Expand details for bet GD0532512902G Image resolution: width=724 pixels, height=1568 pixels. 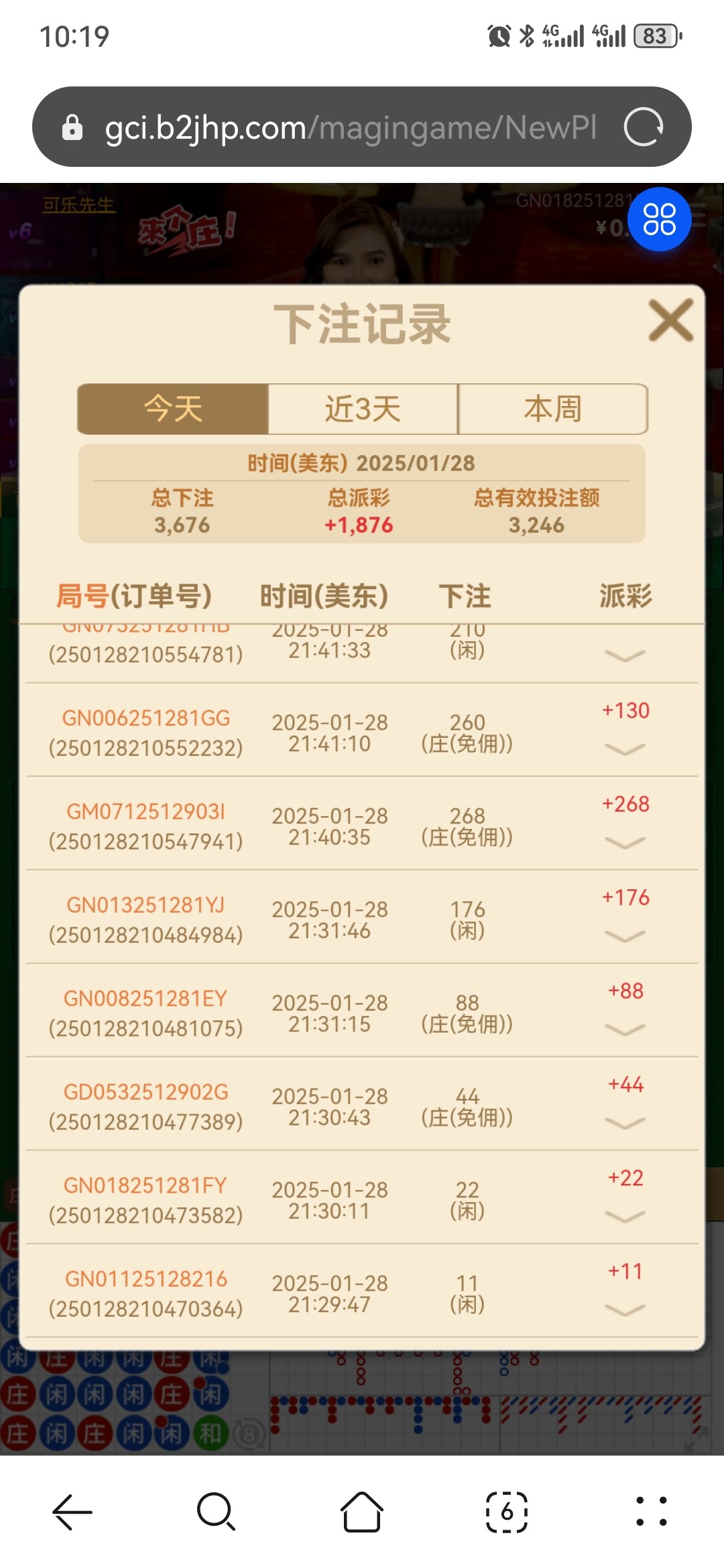[x=625, y=1122]
